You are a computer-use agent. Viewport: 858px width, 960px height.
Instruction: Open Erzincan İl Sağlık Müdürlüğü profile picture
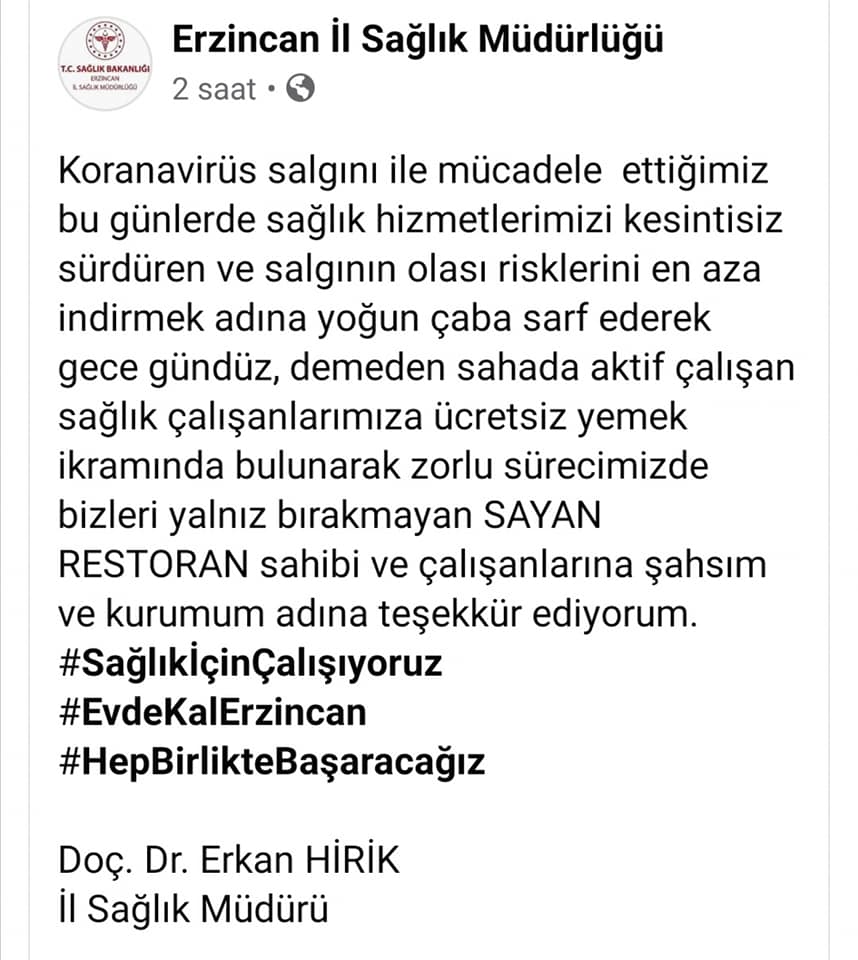click(x=105, y=64)
